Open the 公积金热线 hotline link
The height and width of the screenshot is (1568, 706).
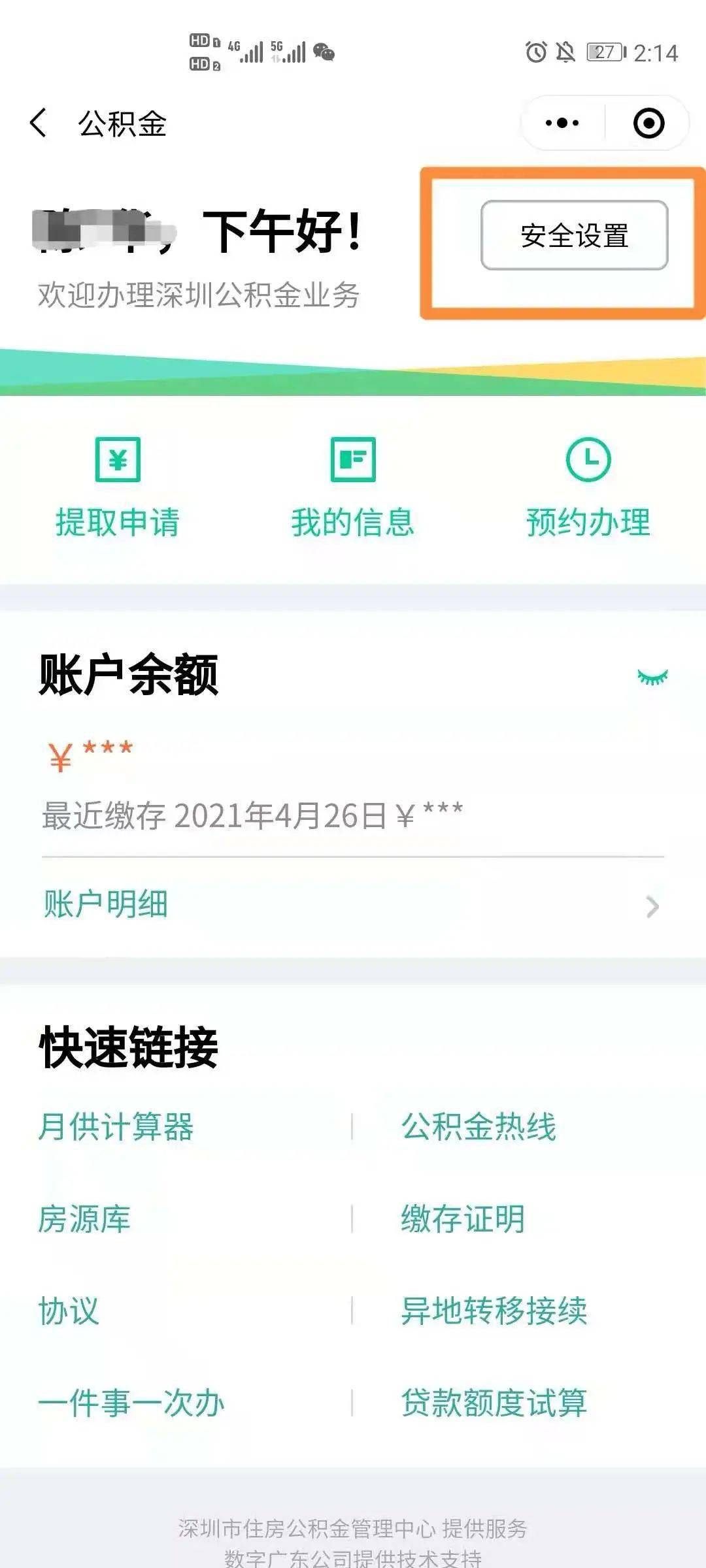(x=479, y=1127)
